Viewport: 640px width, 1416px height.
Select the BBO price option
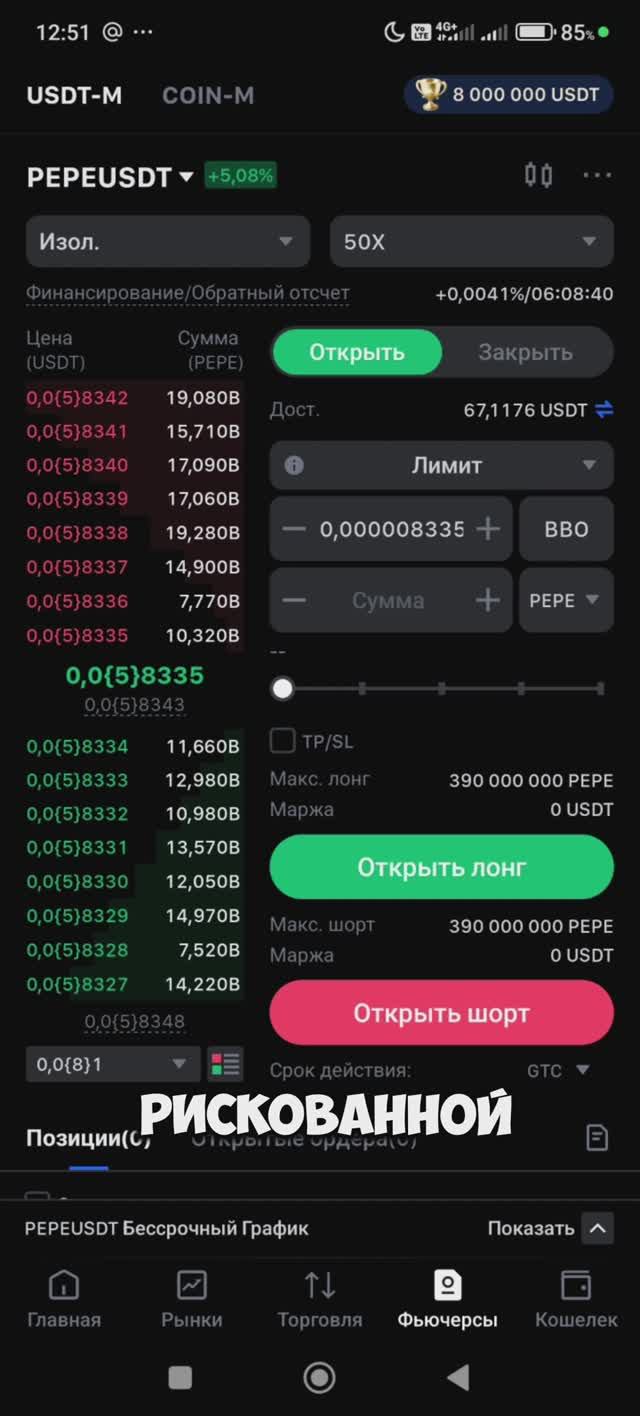point(566,529)
